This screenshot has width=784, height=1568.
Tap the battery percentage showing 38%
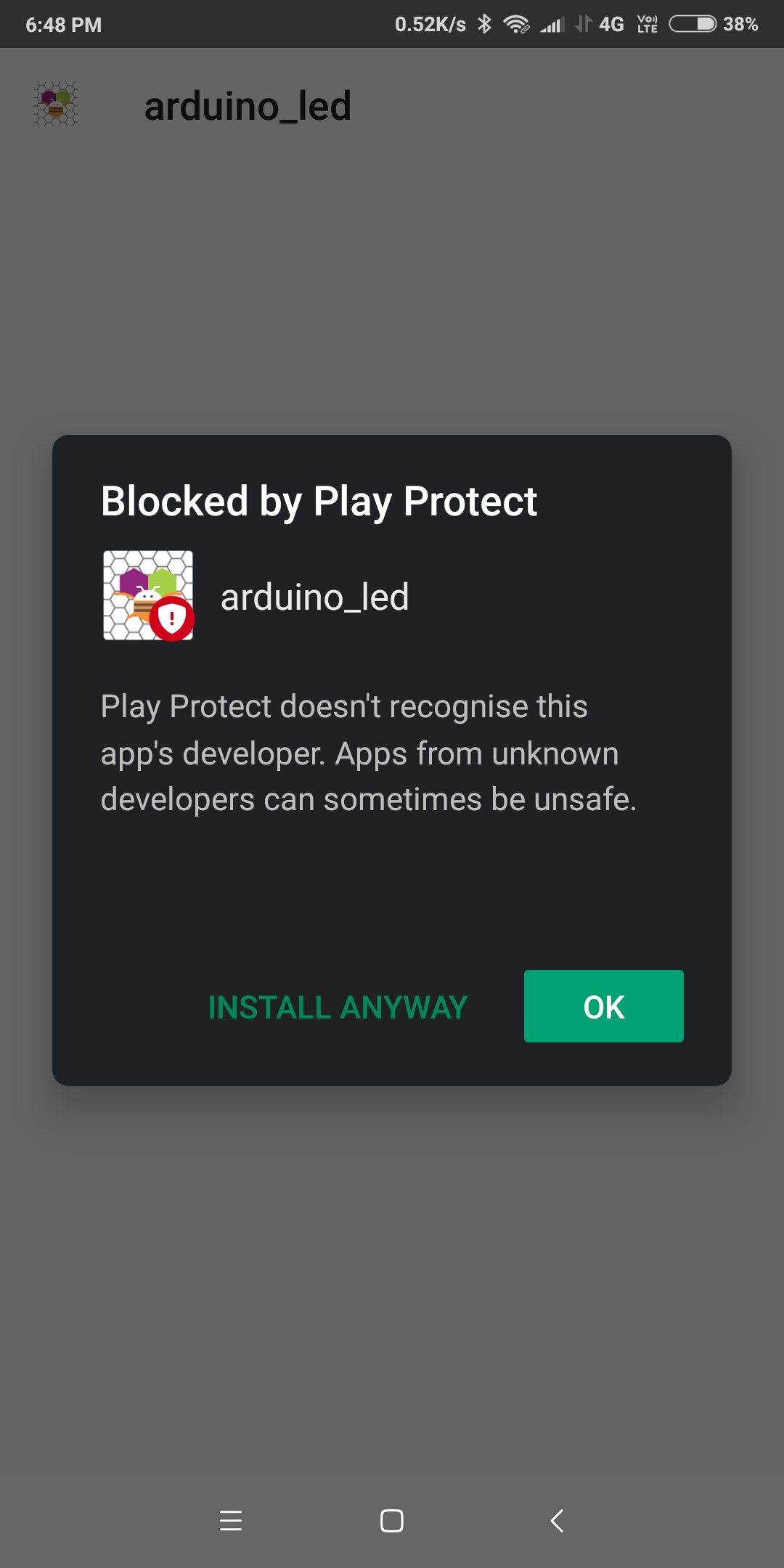[740, 23]
